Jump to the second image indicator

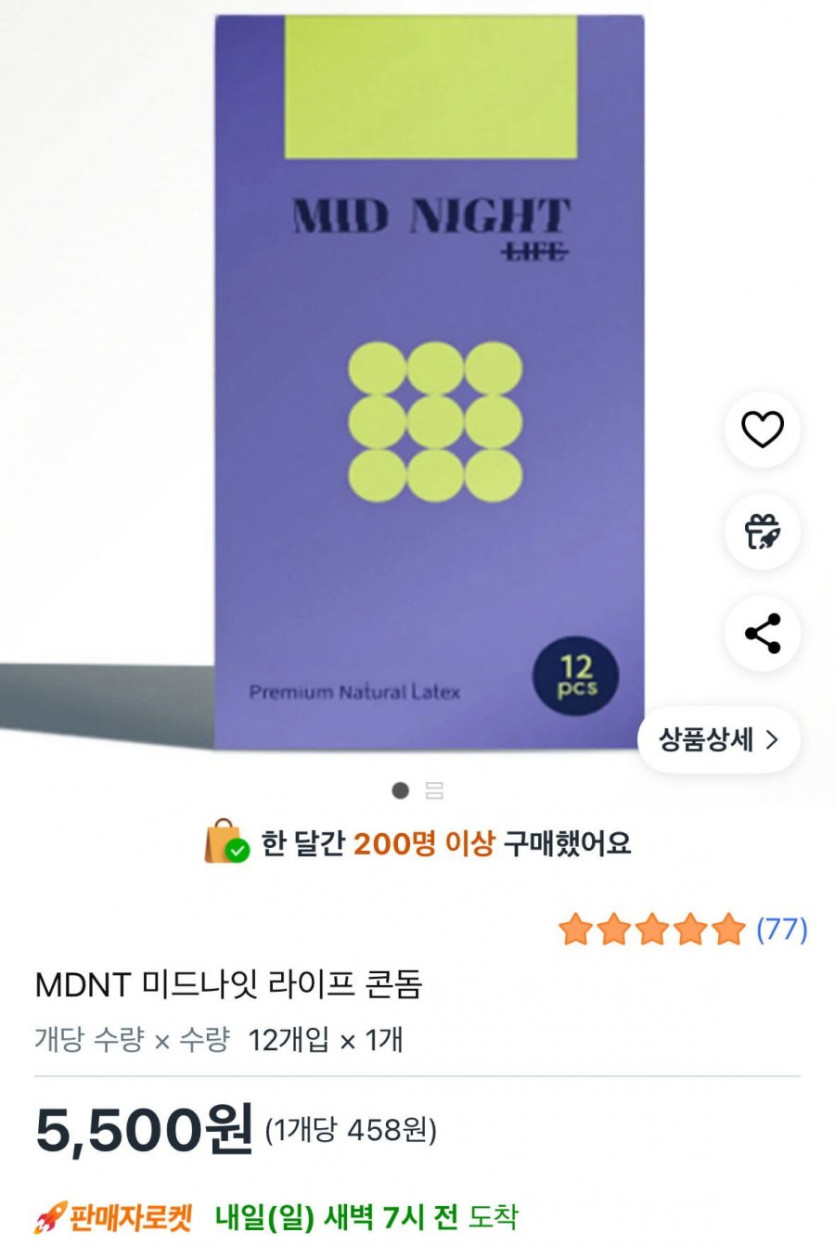tap(434, 791)
